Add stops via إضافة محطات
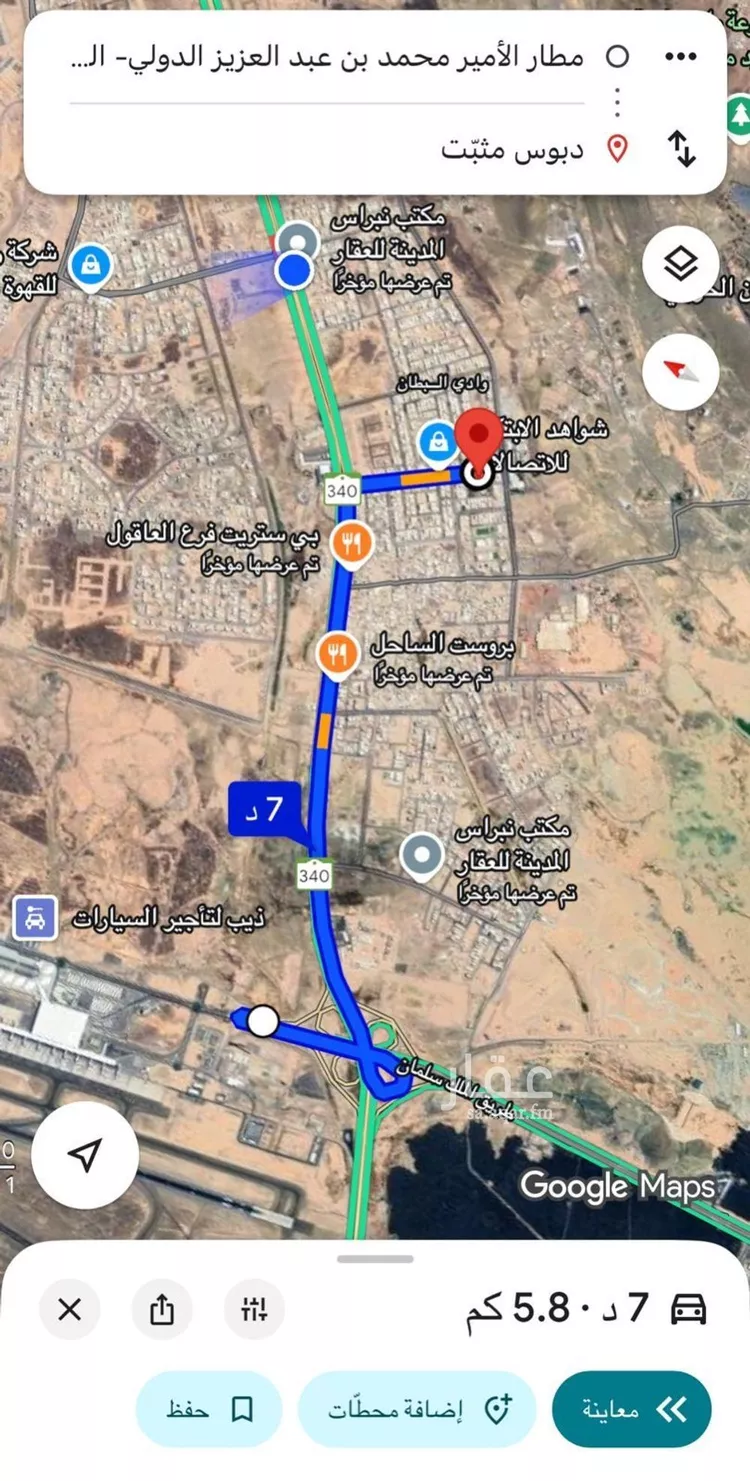The image size is (750, 1481). (417, 1409)
